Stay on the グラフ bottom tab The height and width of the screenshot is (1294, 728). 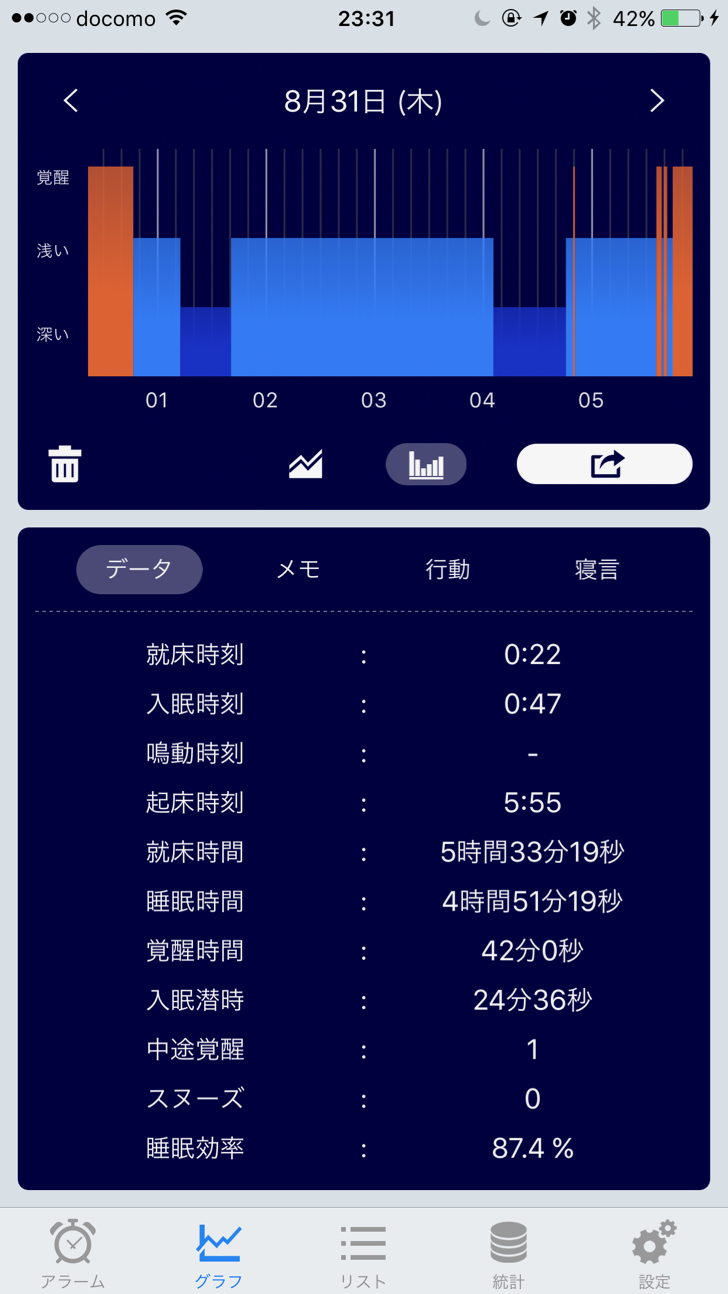click(x=218, y=1252)
